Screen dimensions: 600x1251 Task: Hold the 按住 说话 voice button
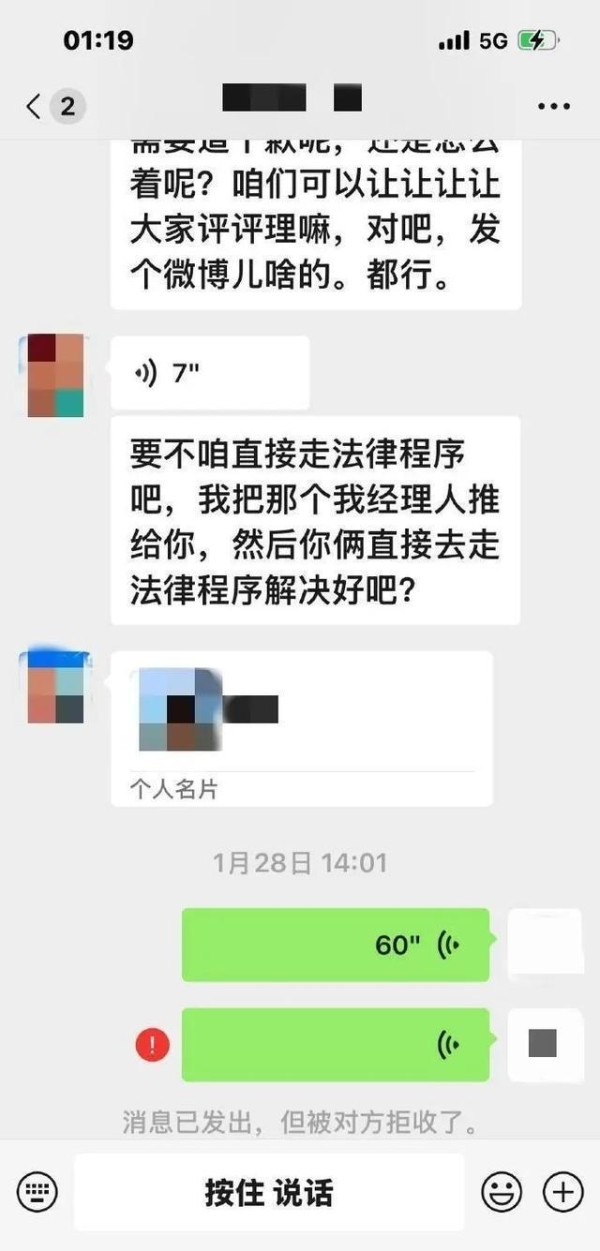269,1192
